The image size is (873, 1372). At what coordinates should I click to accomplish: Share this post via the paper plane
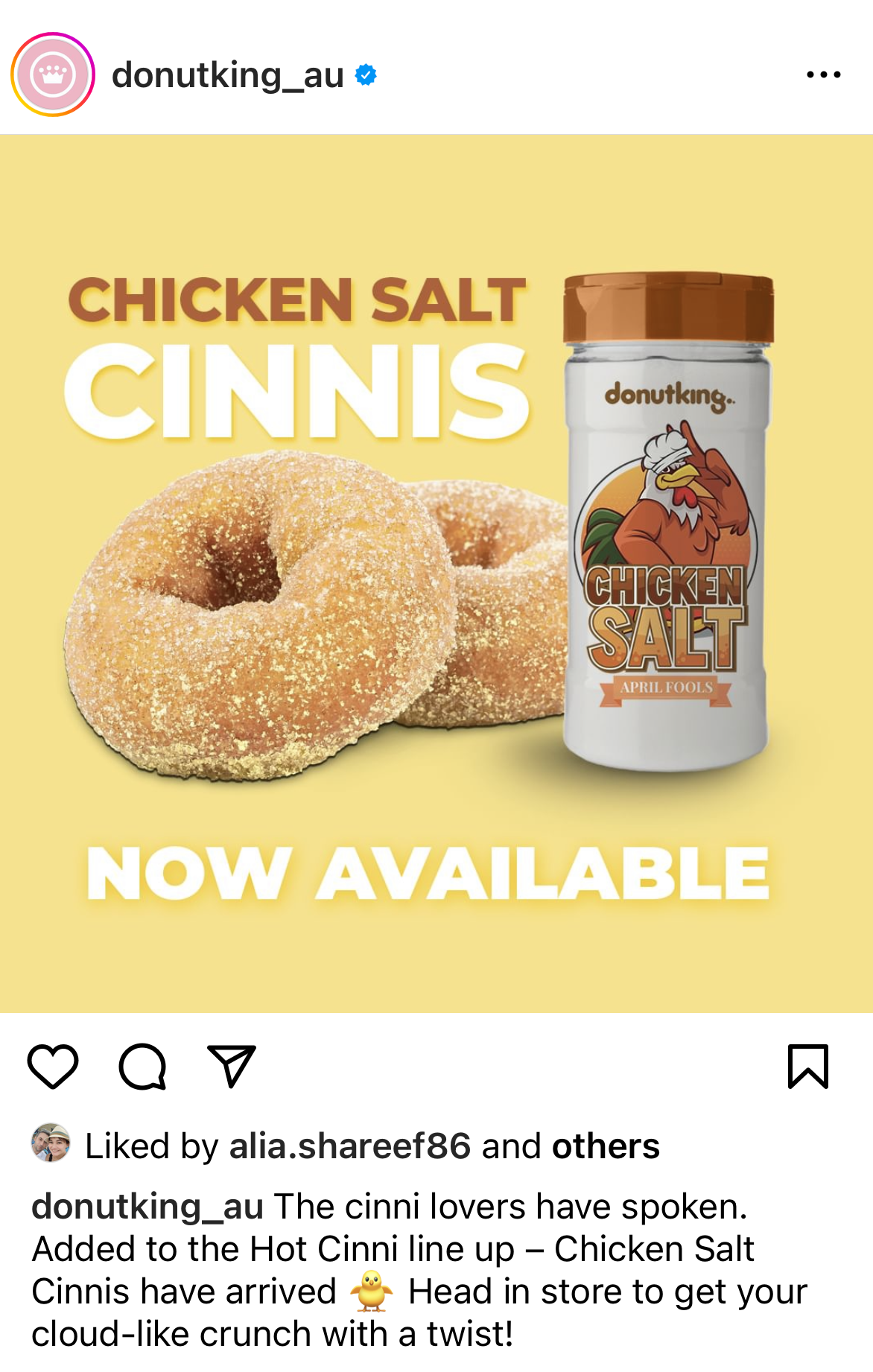[232, 1067]
